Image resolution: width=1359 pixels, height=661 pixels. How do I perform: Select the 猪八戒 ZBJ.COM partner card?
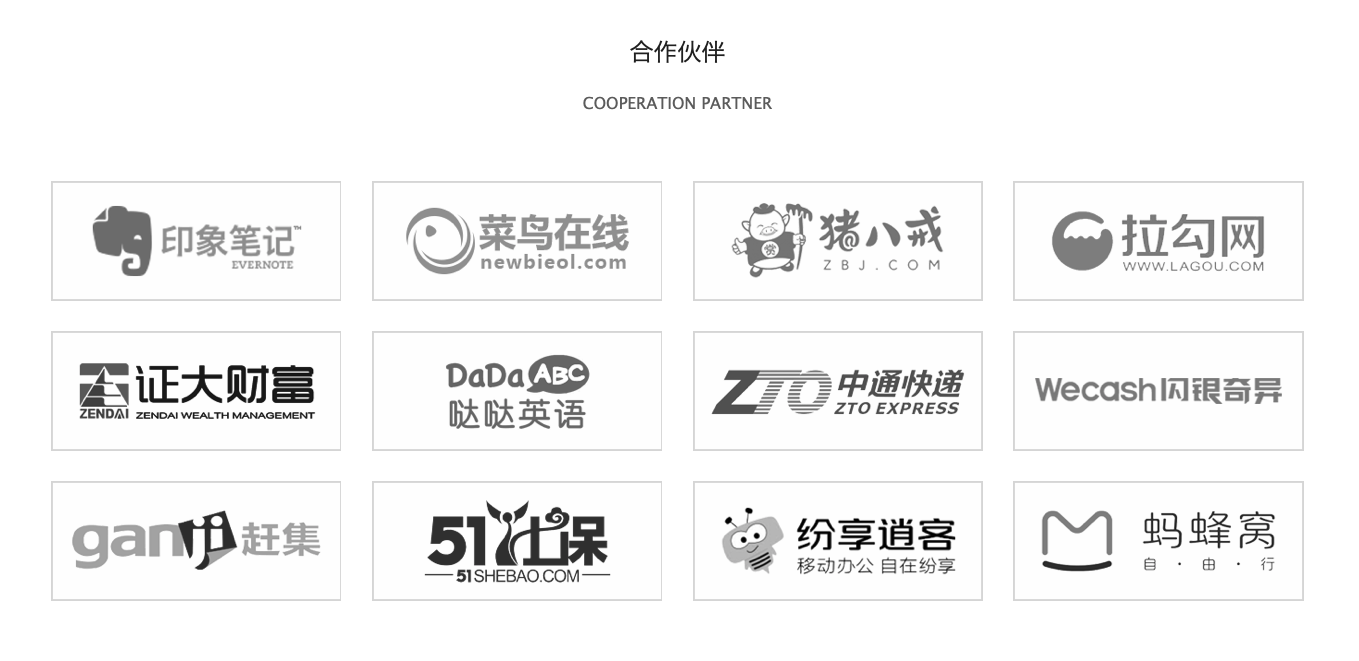838,241
